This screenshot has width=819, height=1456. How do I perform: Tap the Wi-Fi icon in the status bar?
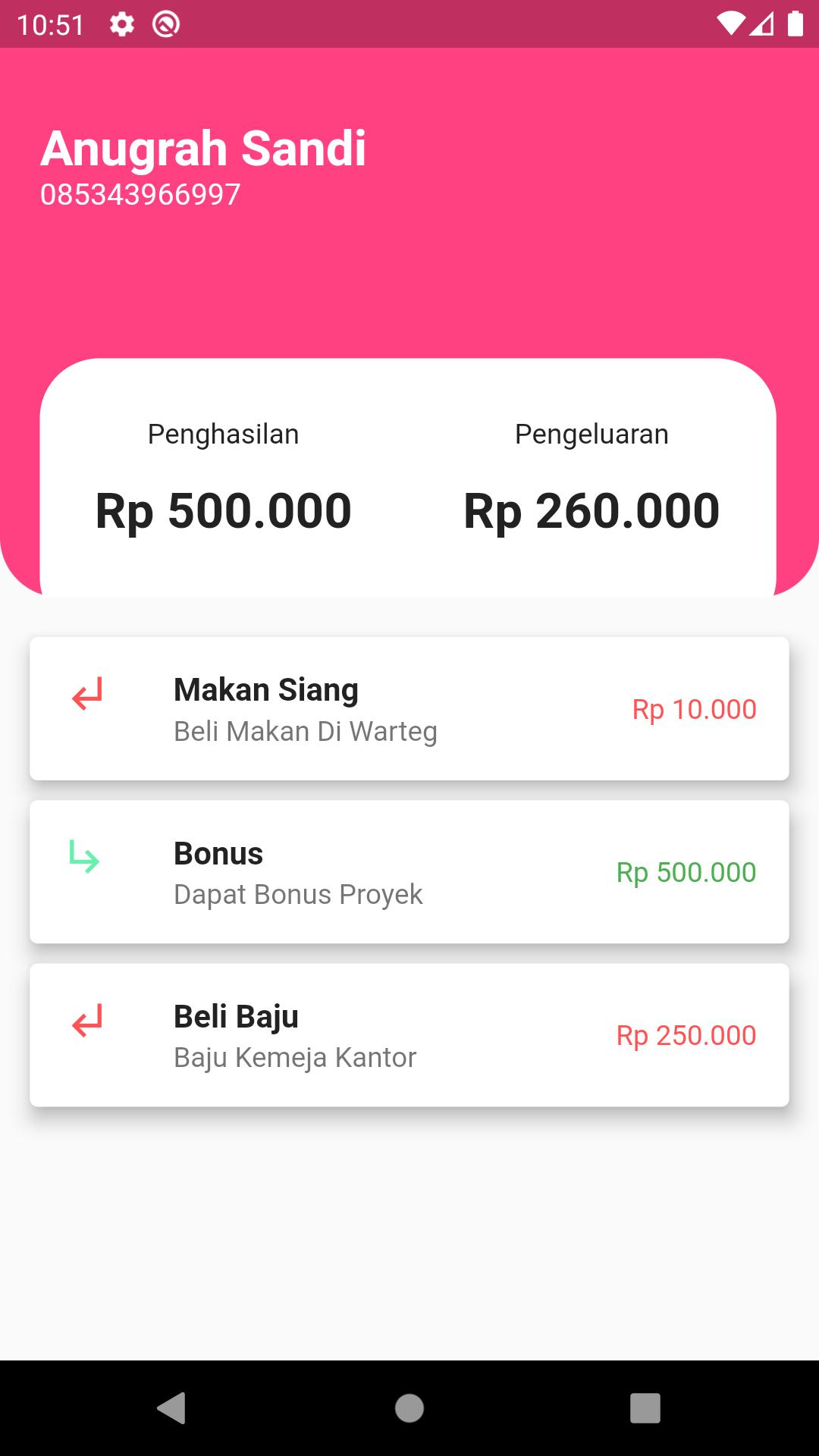pyautogui.click(x=730, y=23)
